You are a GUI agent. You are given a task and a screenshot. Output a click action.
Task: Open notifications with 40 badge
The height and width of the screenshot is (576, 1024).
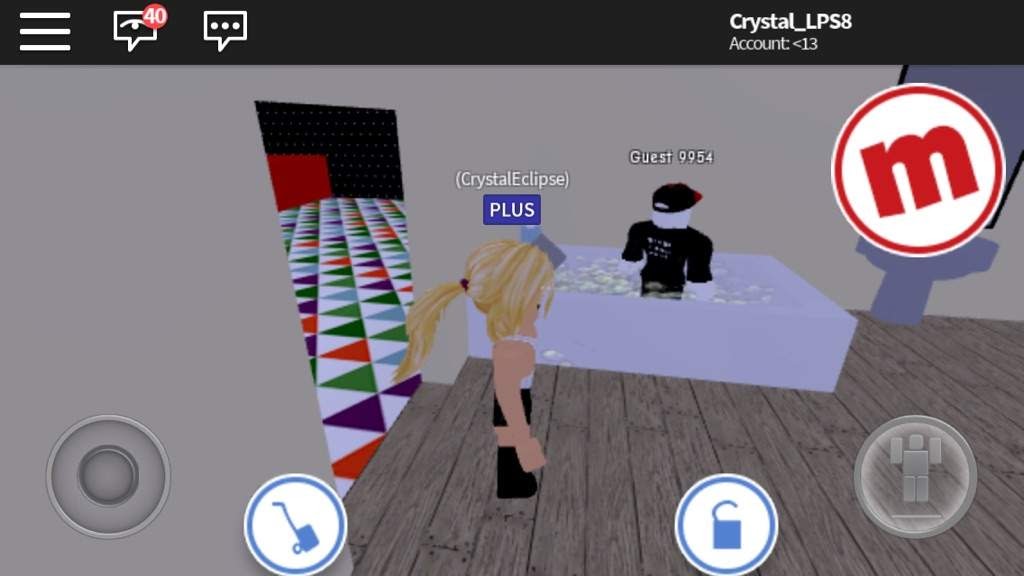pyautogui.click(x=136, y=29)
